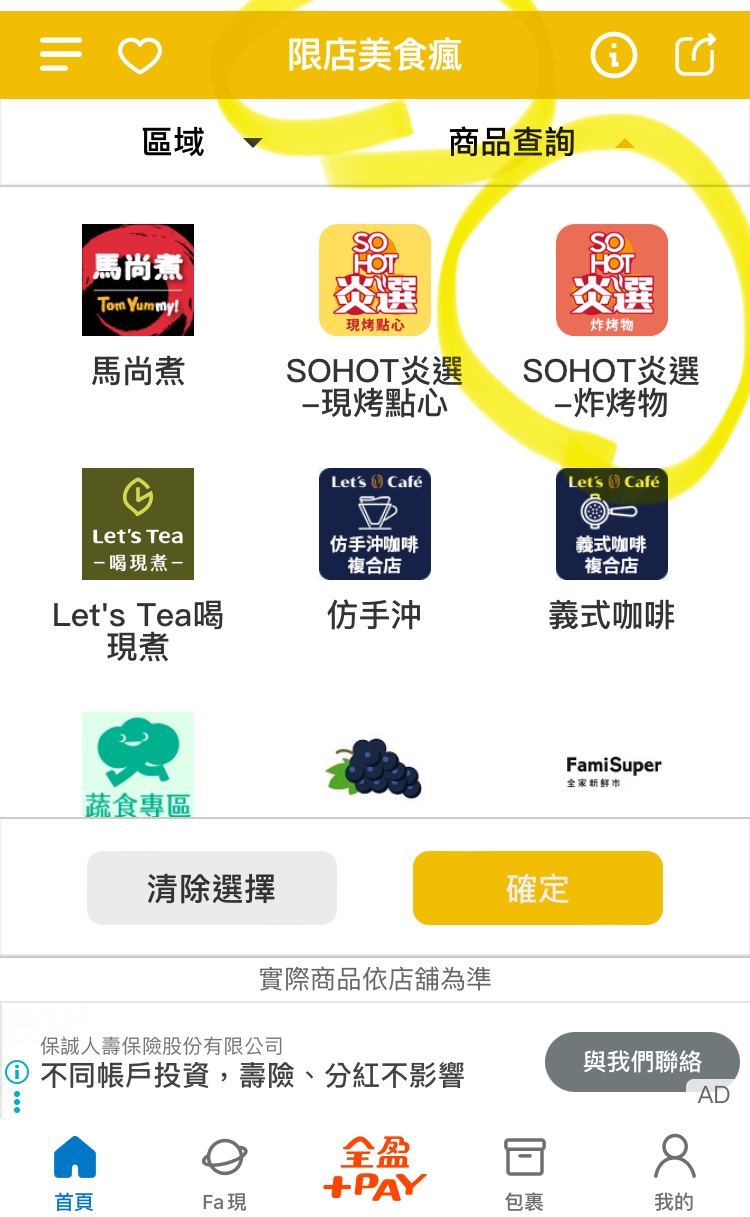Expand the 區域 dropdown
The width and height of the screenshot is (750, 1217).
click(202, 142)
